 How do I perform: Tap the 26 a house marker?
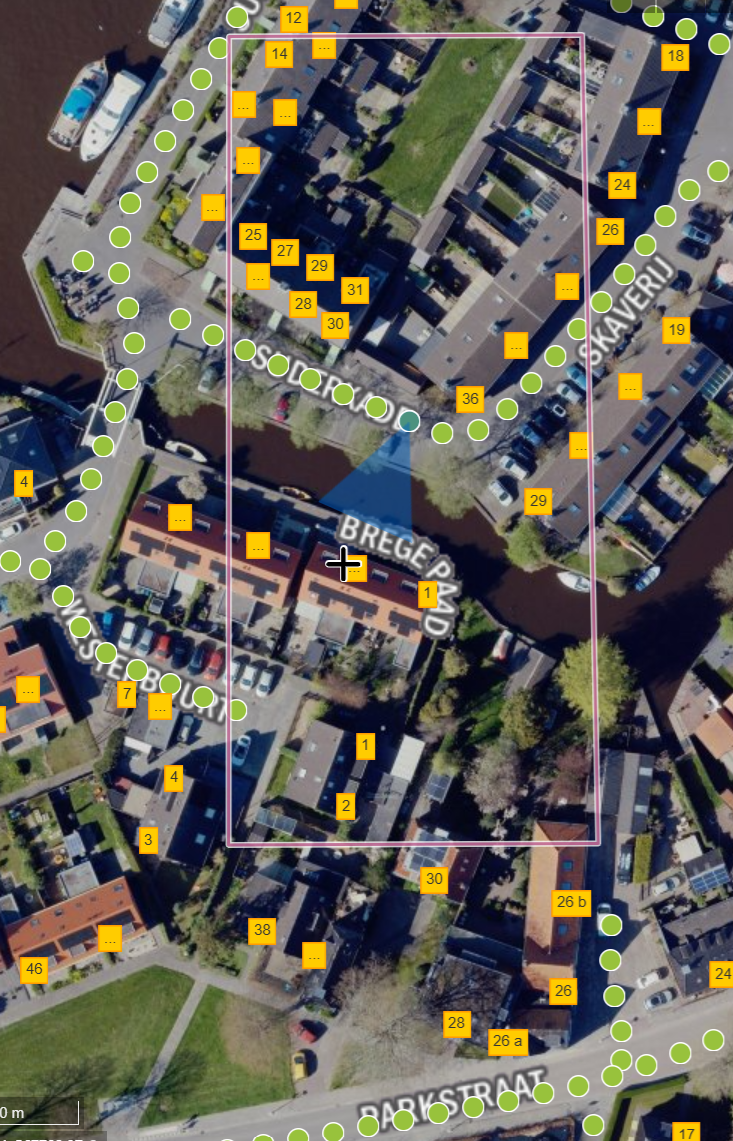[x=507, y=1041]
